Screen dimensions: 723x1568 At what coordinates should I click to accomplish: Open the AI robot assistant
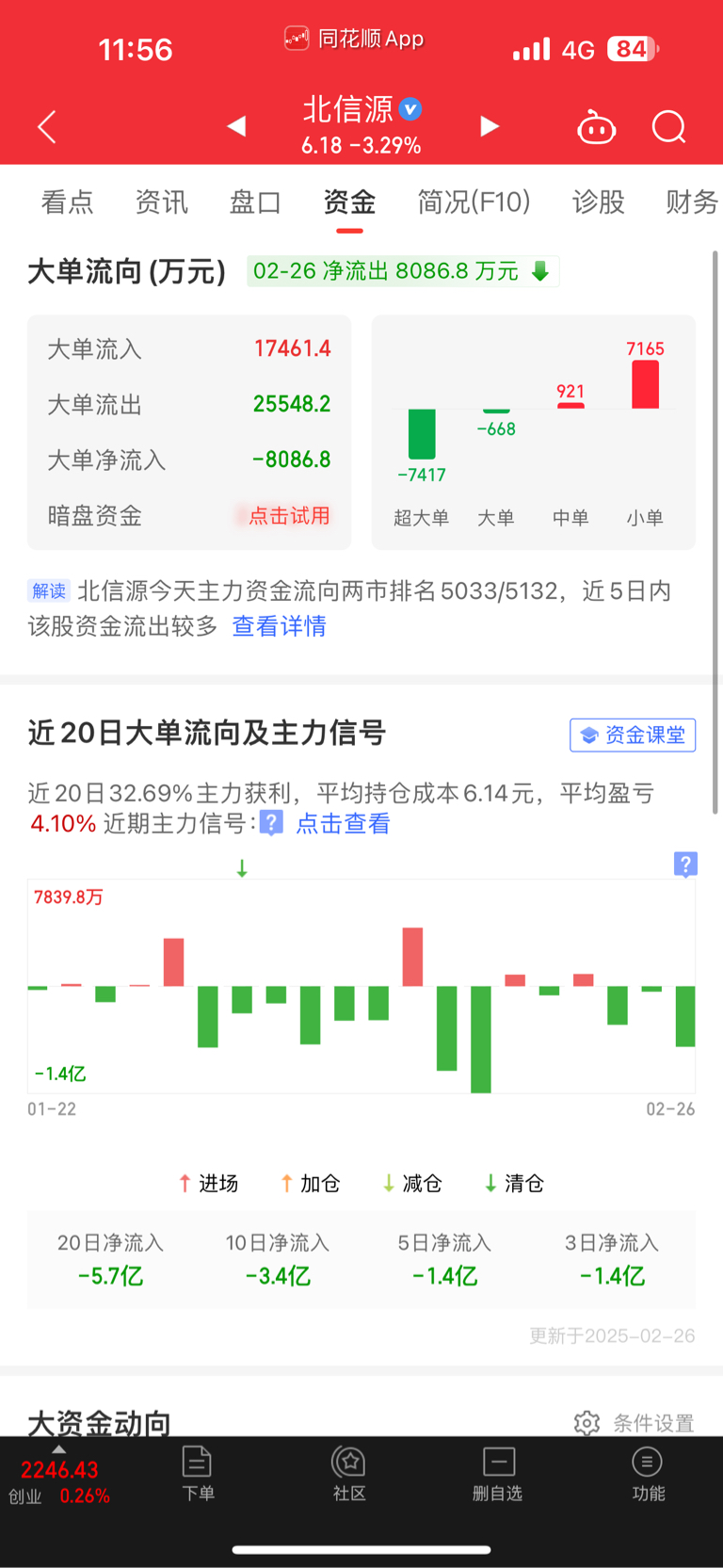tap(596, 127)
